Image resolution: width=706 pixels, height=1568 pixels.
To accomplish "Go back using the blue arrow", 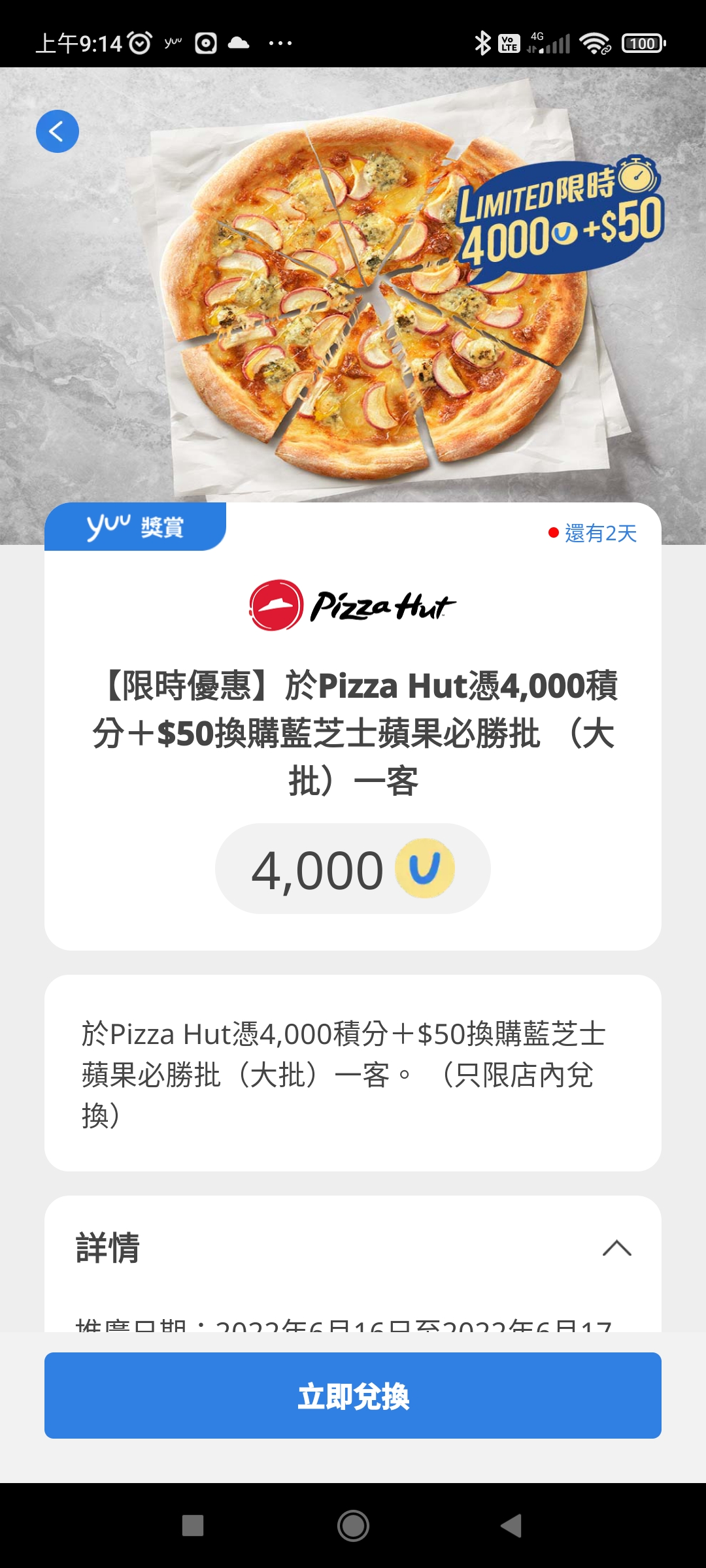I will (58, 131).
